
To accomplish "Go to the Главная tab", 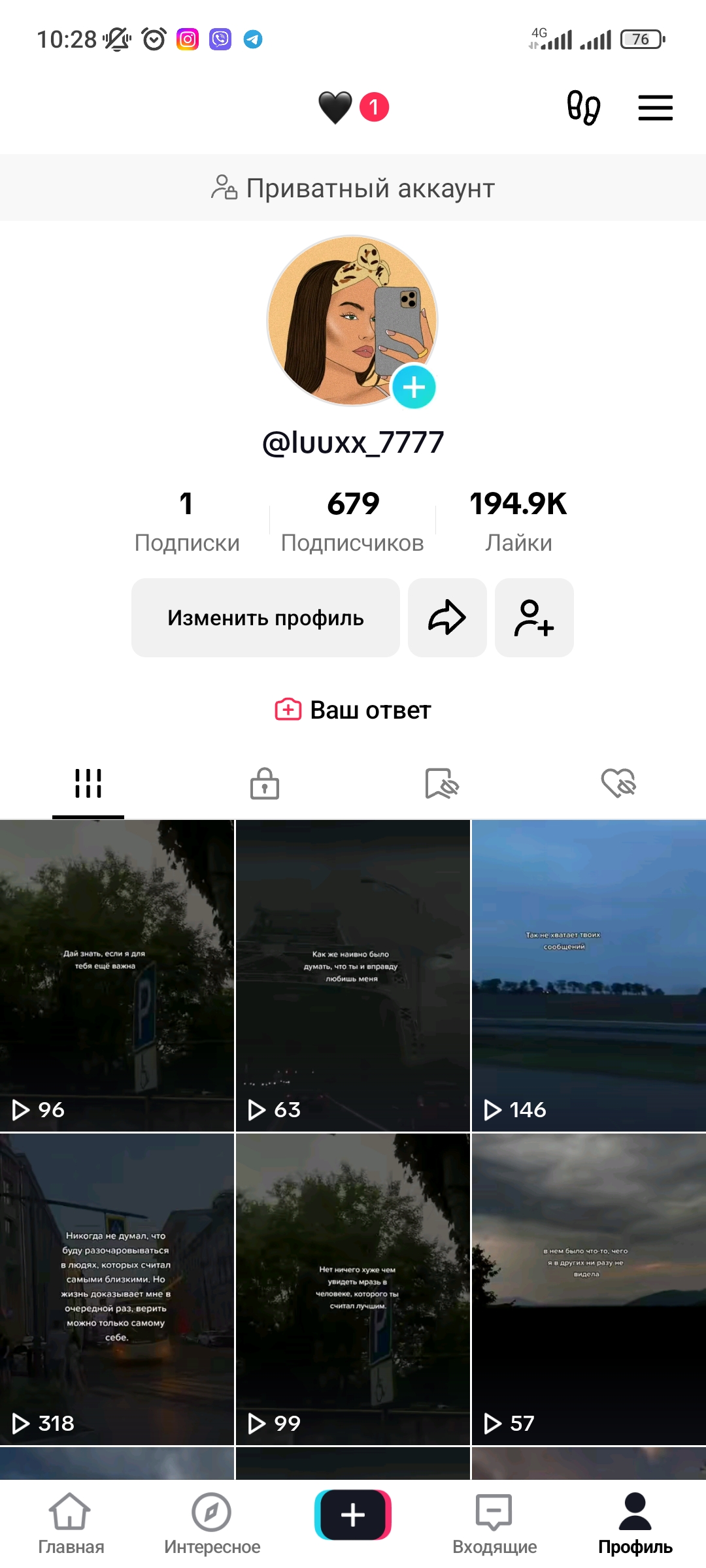I will click(71, 1524).
